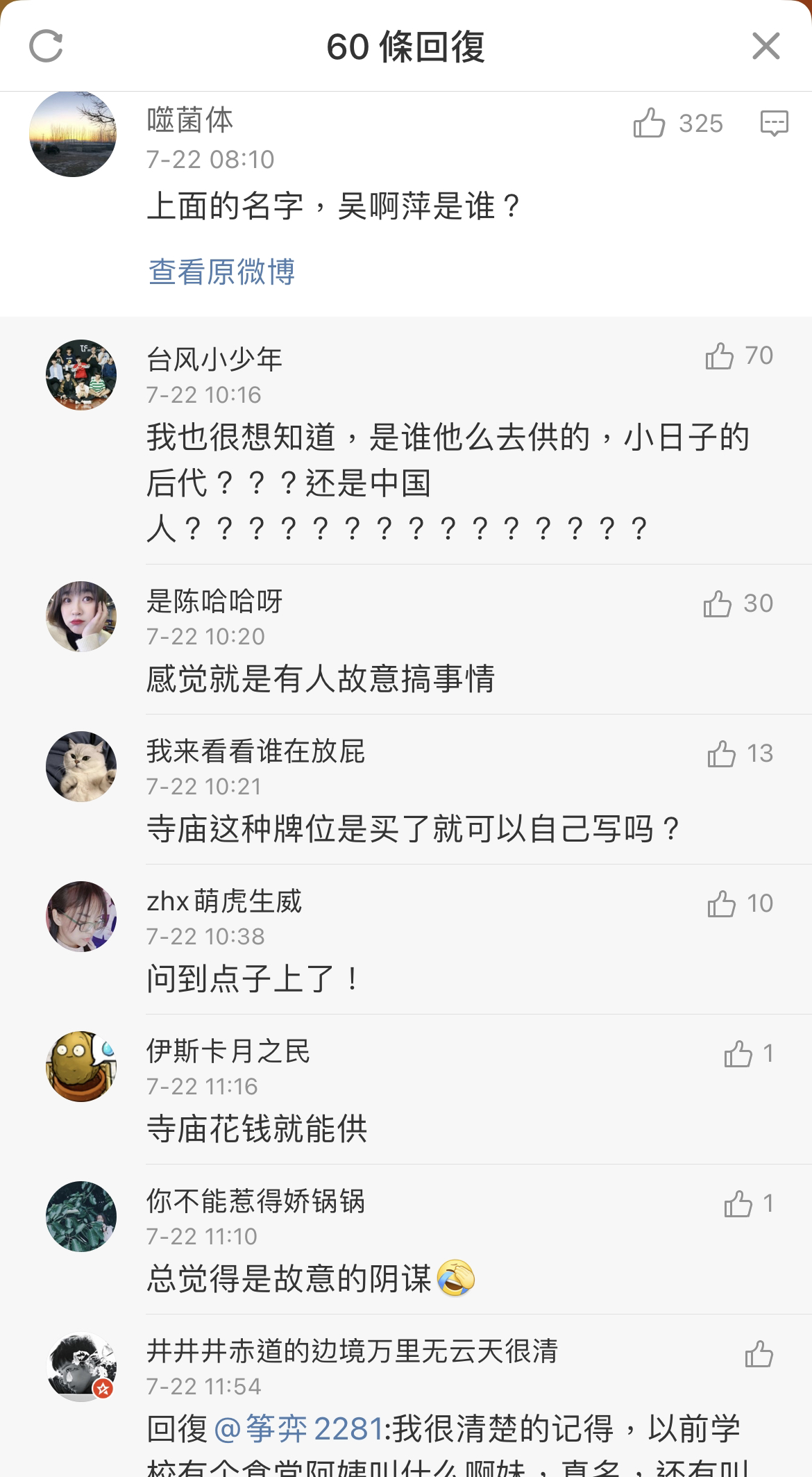Like 台风小少年's reply
812x1477 pixels.
point(720,356)
